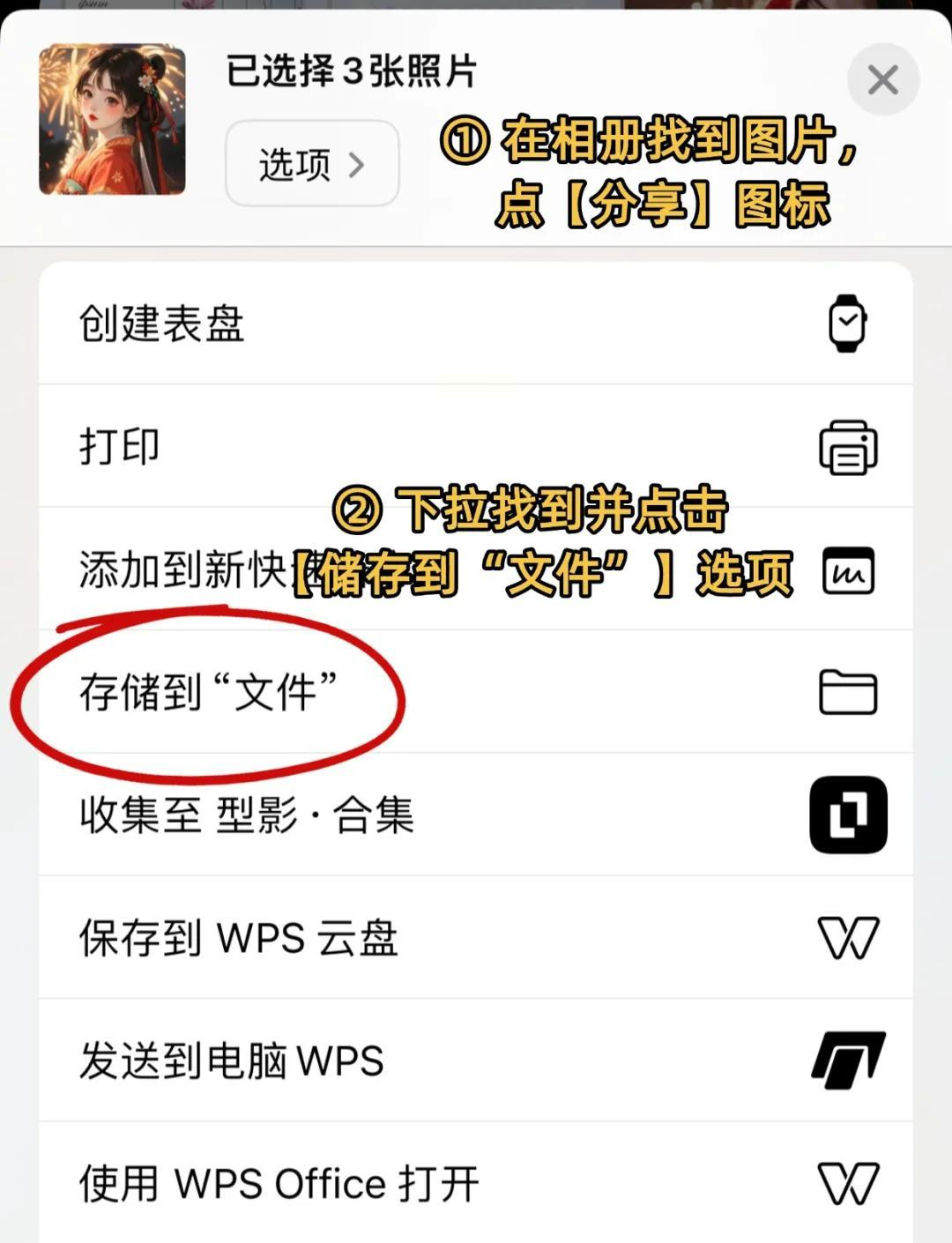Open the 选项 options button
Image resolution: width=952 pixels, height=1243 pixels.
312,164
